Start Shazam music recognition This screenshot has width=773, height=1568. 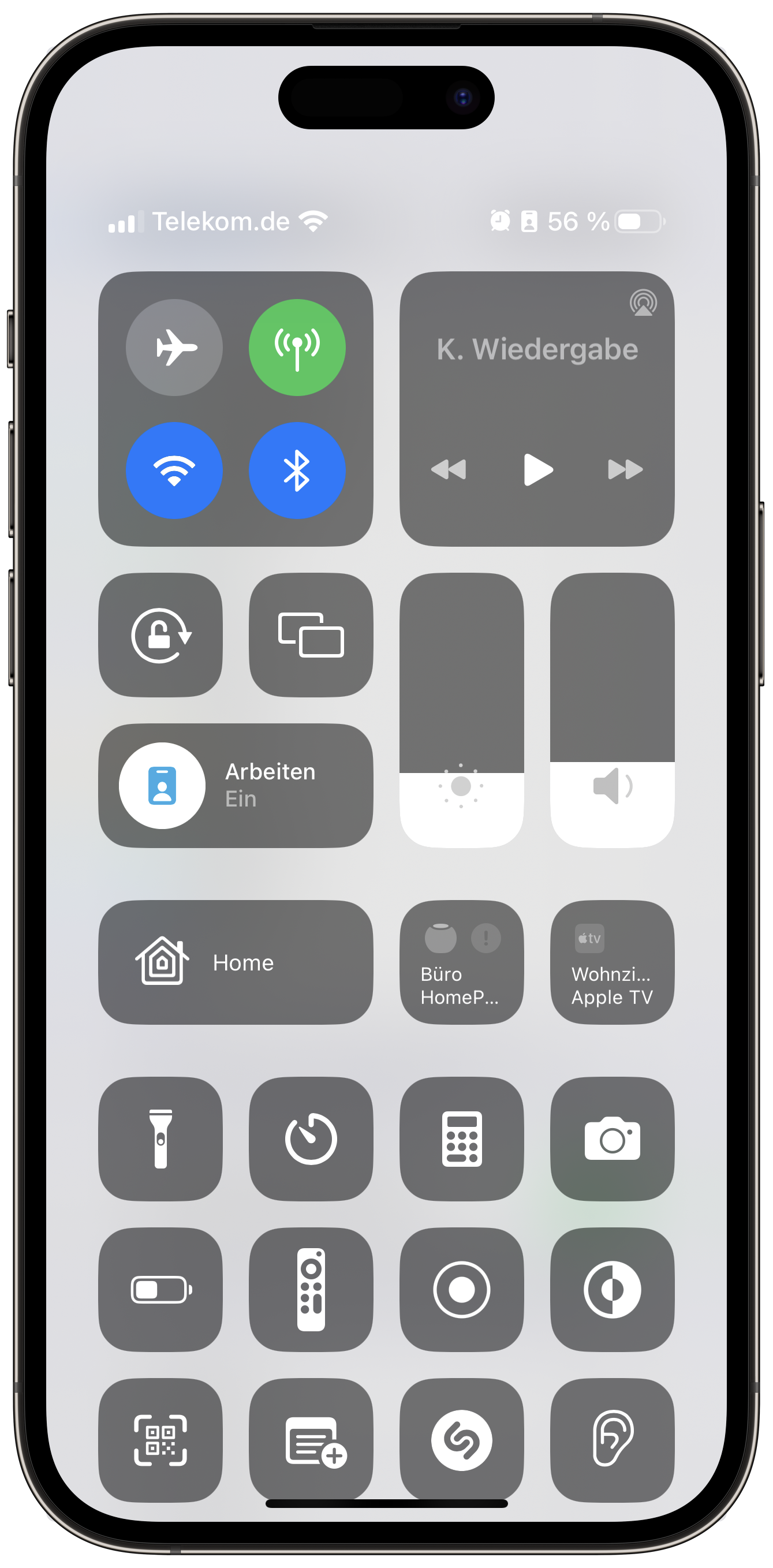point(461,1440)
